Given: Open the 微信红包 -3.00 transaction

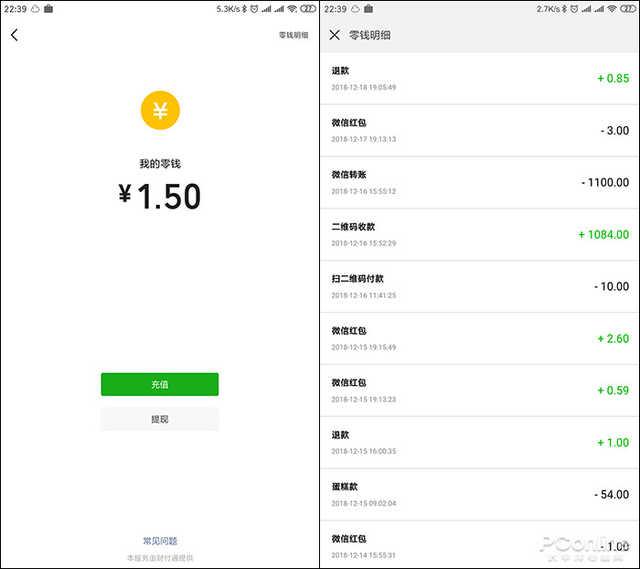Looking at the screenshot, I should pos(480,131).
